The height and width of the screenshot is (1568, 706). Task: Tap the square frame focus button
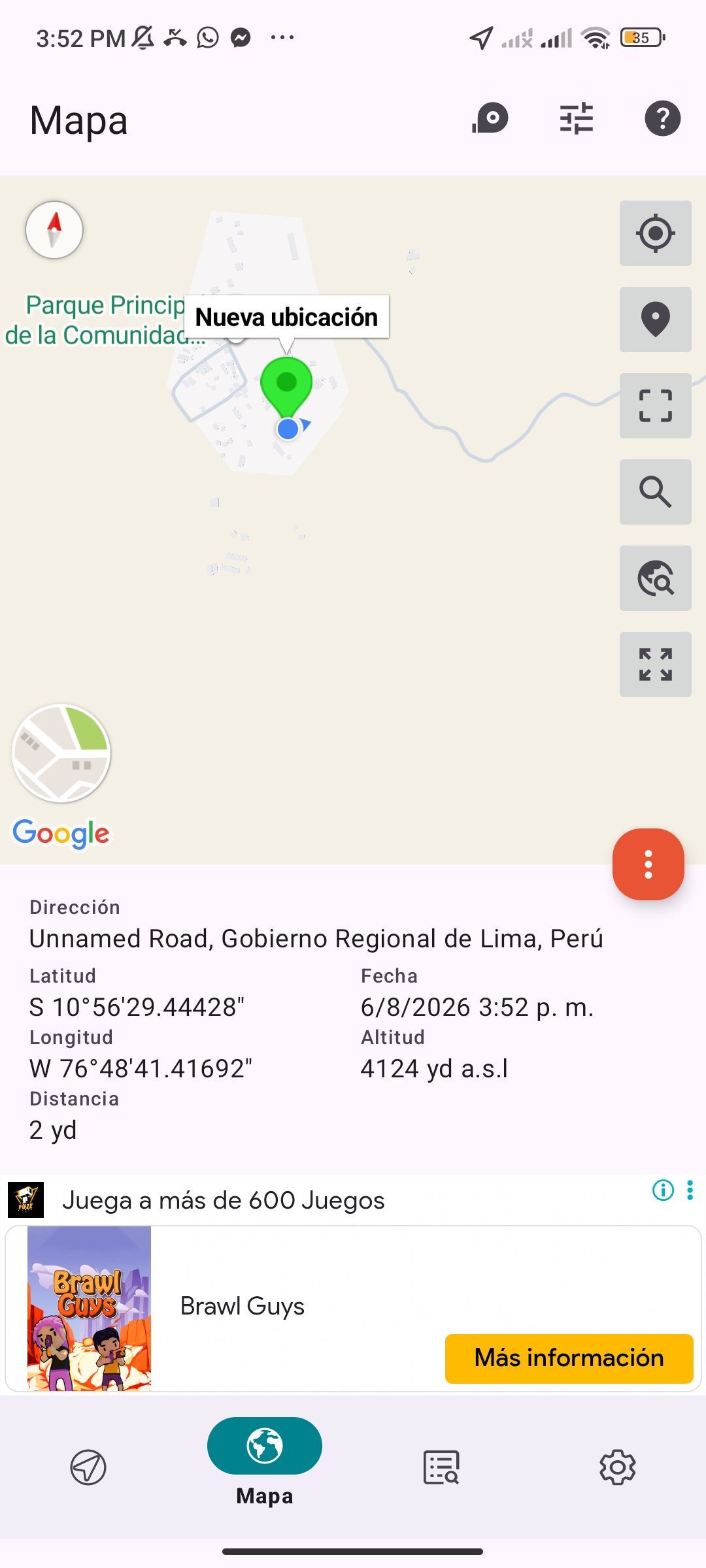pyautogui.click(x=656, y=406)
